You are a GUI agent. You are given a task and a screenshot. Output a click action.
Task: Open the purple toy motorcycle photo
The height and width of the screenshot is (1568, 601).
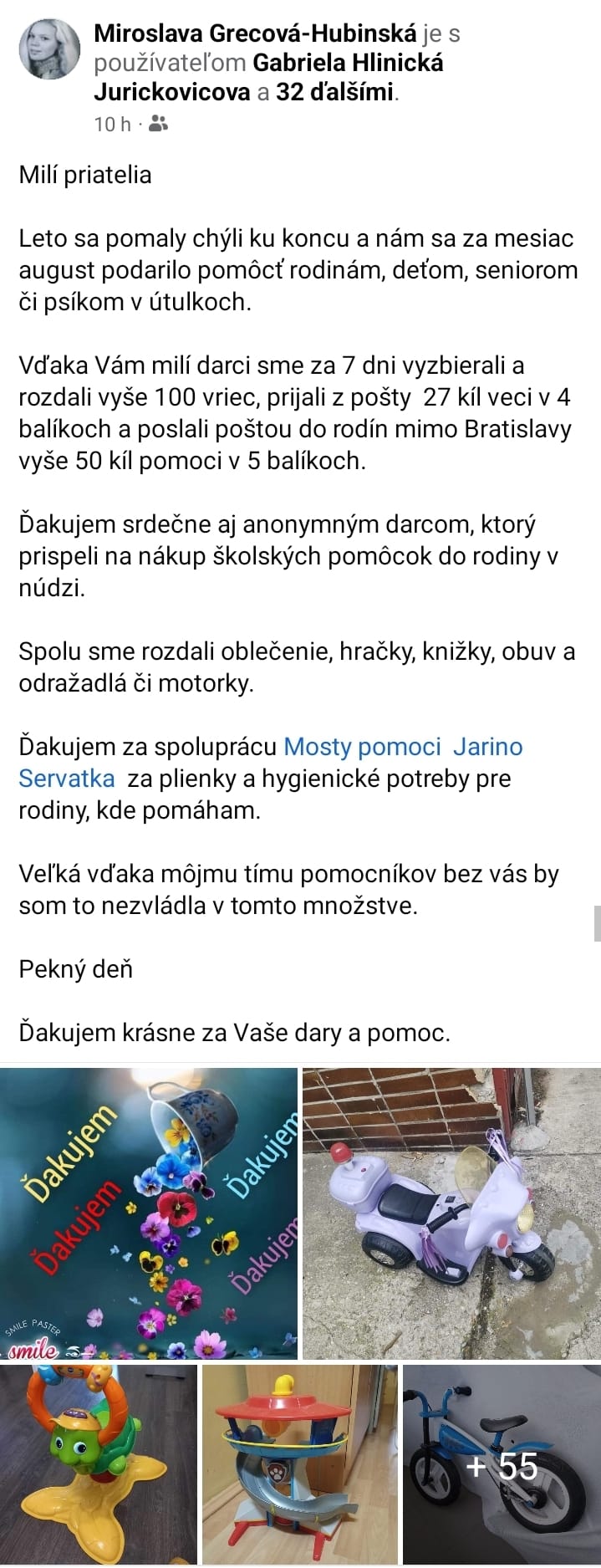[451, 1213]
